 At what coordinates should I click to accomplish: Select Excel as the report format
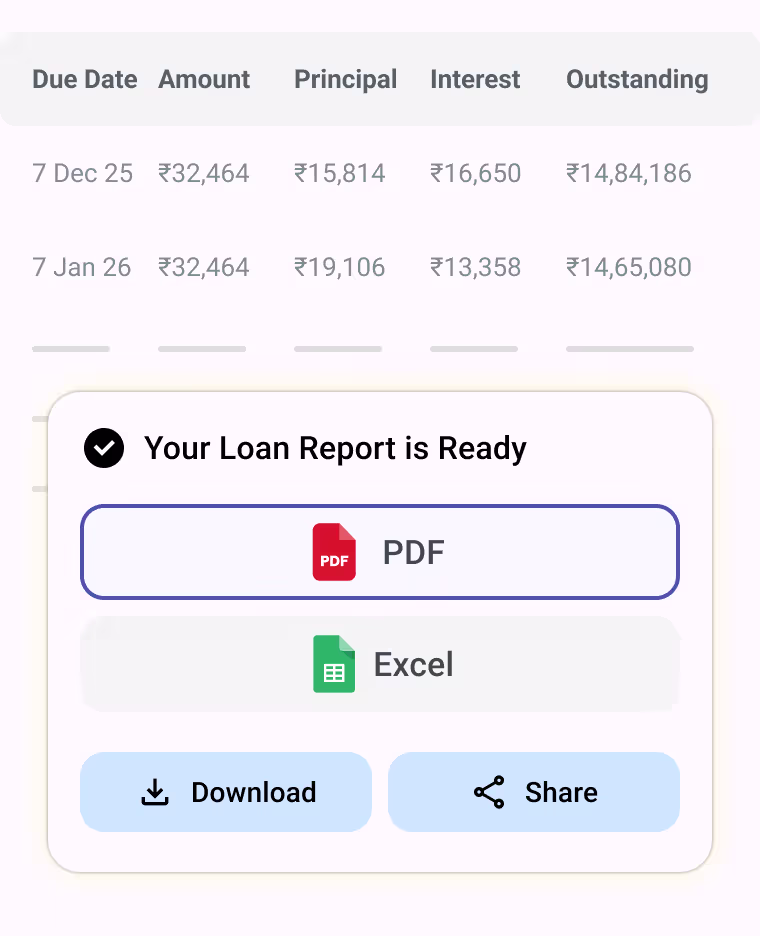[380, 664]
